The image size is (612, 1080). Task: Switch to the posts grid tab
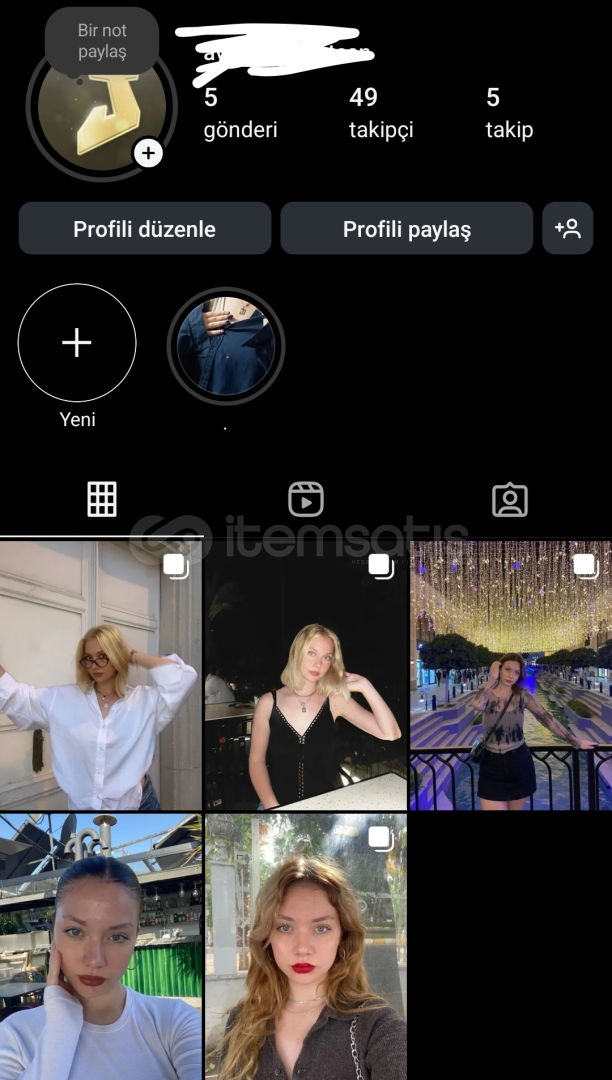tap(102, 499)
